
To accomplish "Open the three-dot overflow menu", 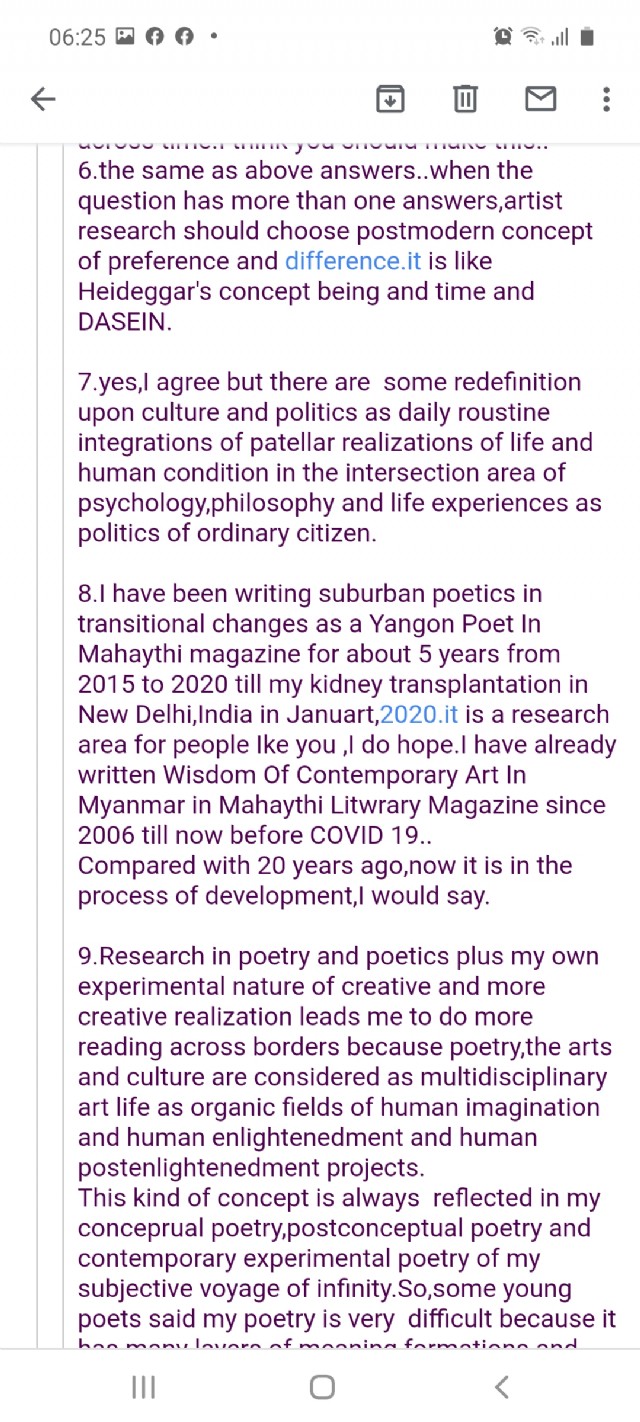I will coord(606,98).
